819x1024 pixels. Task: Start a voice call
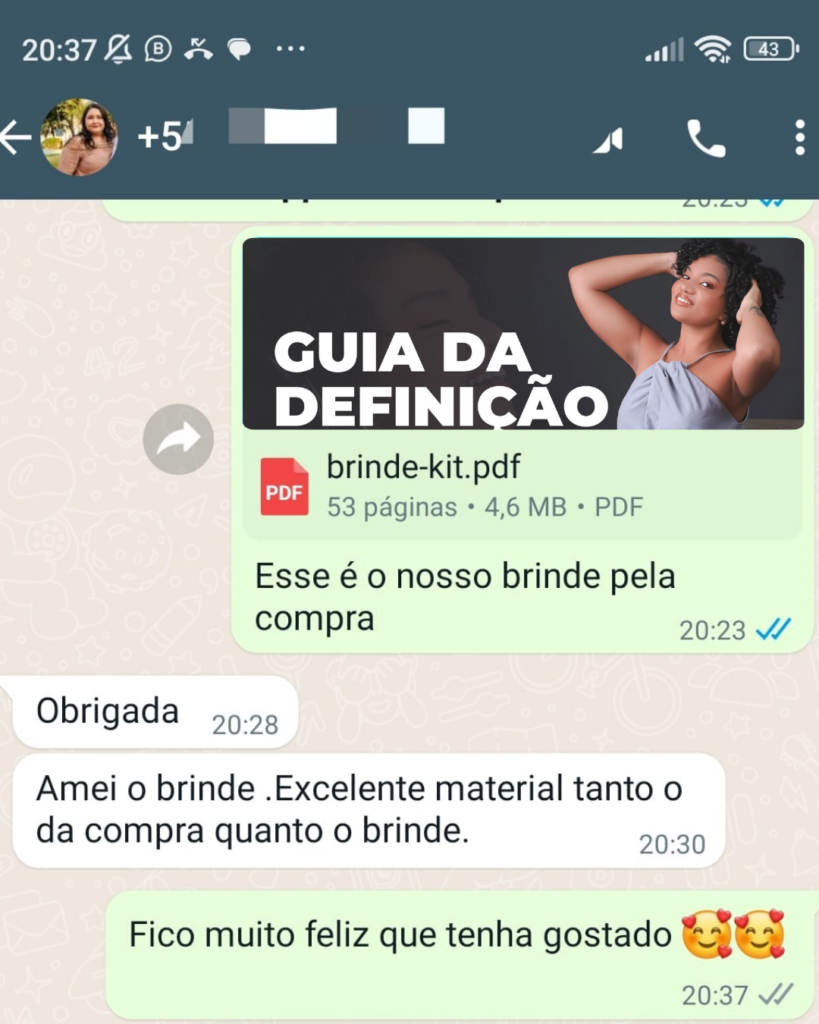pyautogui.click(x=706, y=139)
